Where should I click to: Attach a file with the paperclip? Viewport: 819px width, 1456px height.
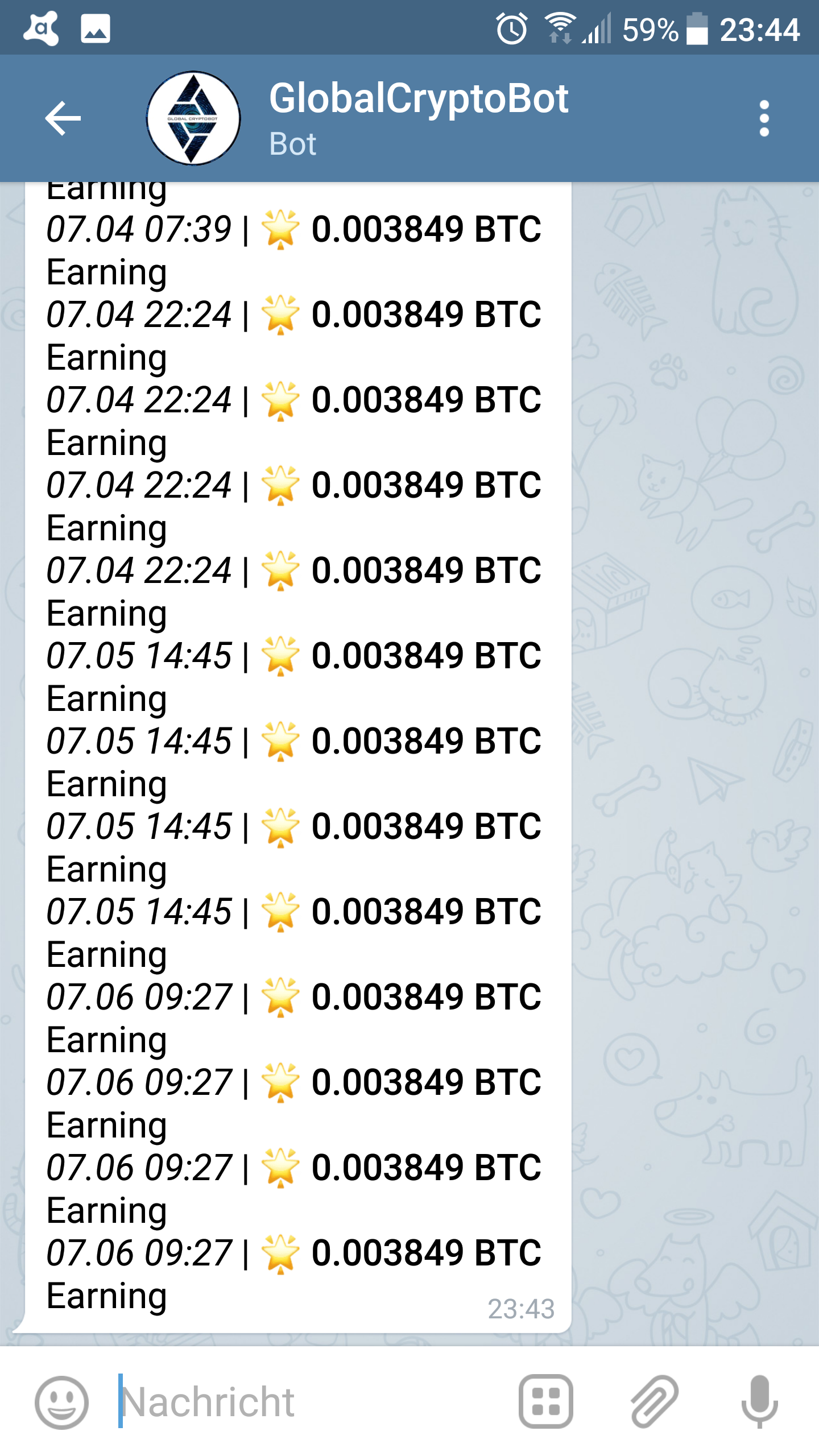(x=655, y=1402)
